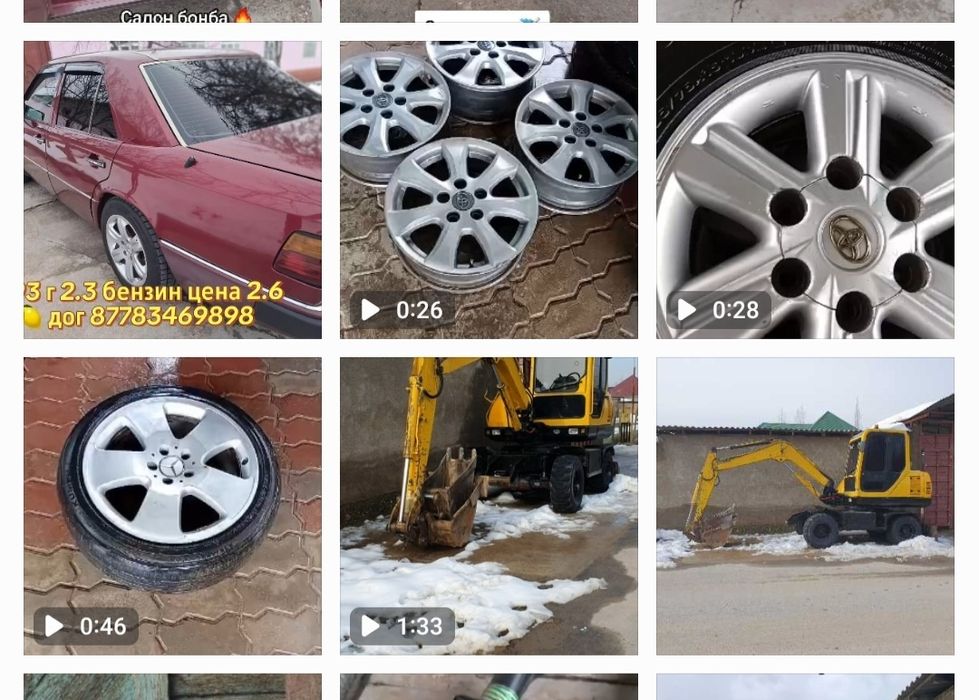Open the post captioned Салон бонба
The image size is (979, 700).
click(x=172, y=11)
